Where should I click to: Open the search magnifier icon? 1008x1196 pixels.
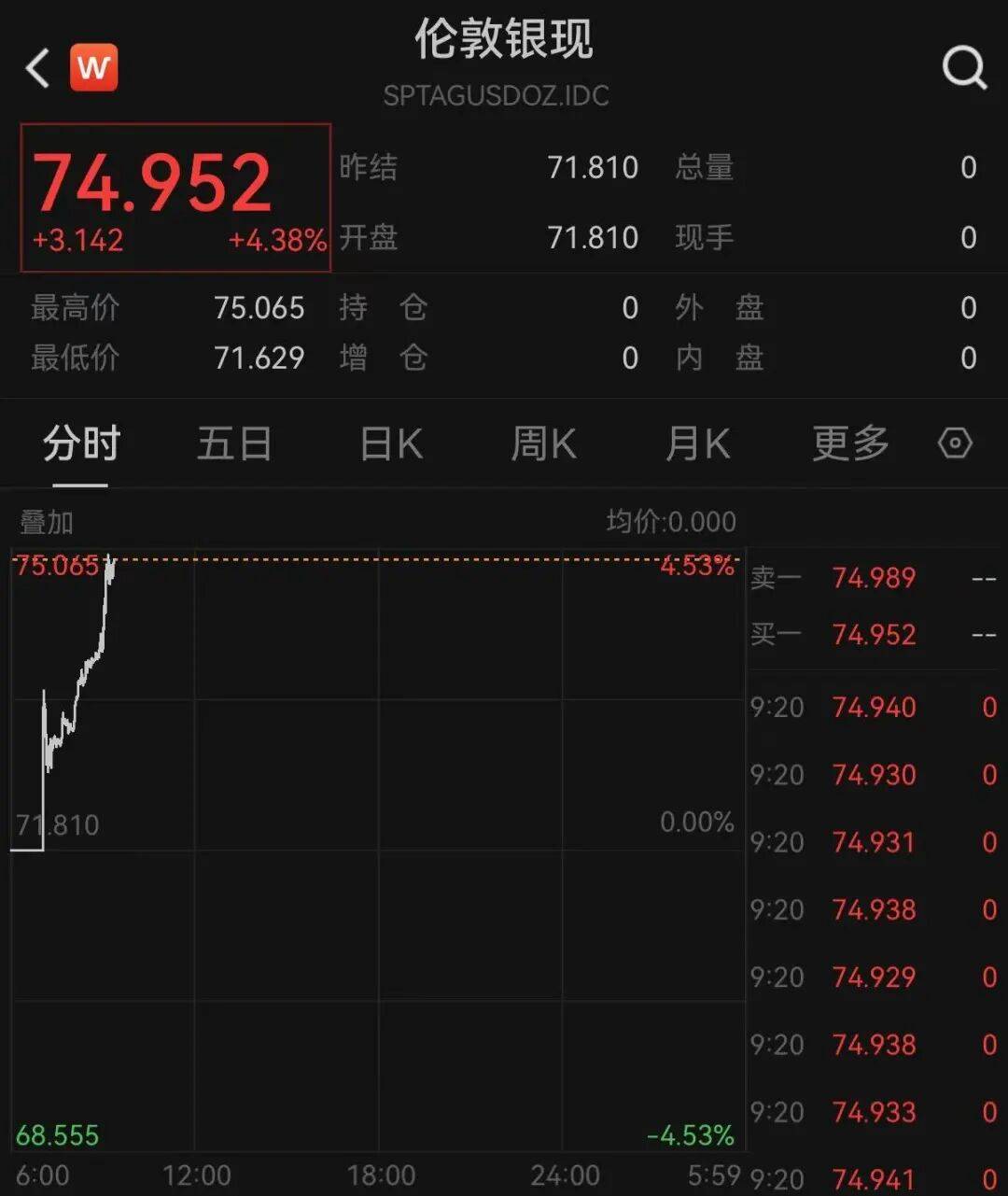[x=963, y=68]
